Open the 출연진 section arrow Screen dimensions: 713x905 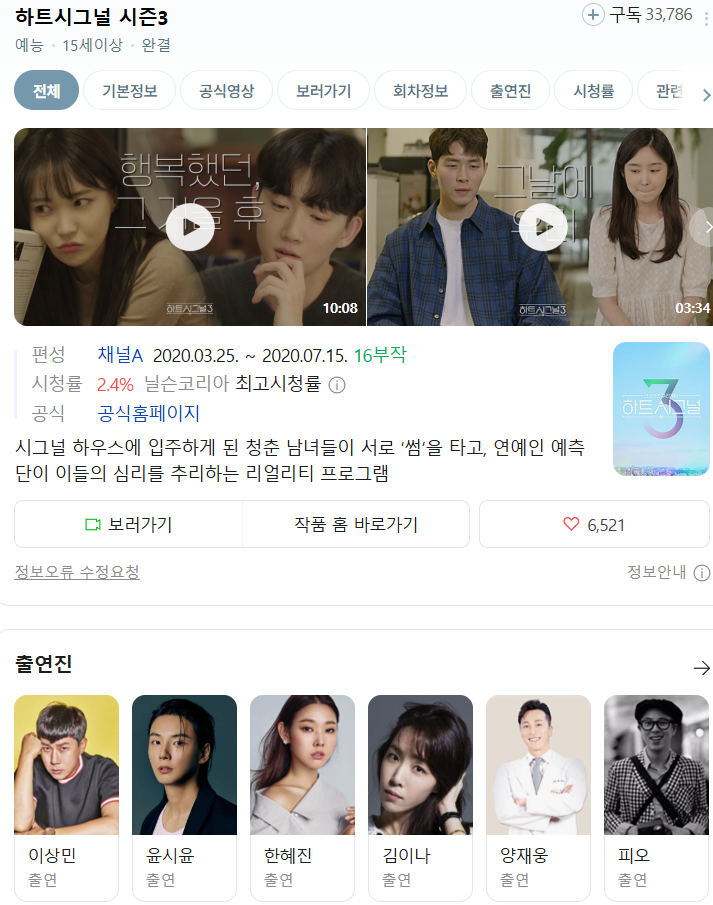point(701,668)
